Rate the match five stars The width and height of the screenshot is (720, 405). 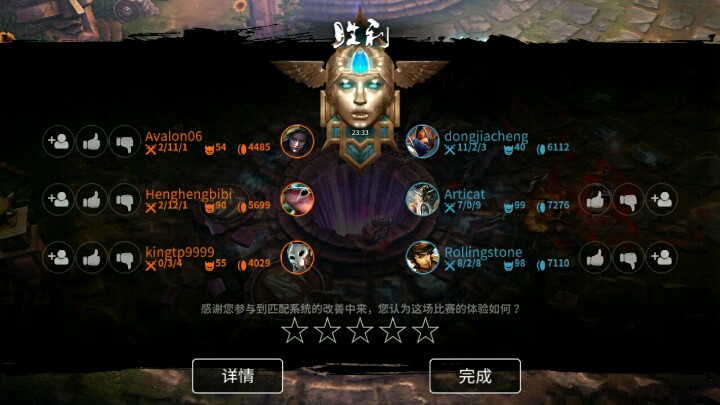click(x=426, y=331)
